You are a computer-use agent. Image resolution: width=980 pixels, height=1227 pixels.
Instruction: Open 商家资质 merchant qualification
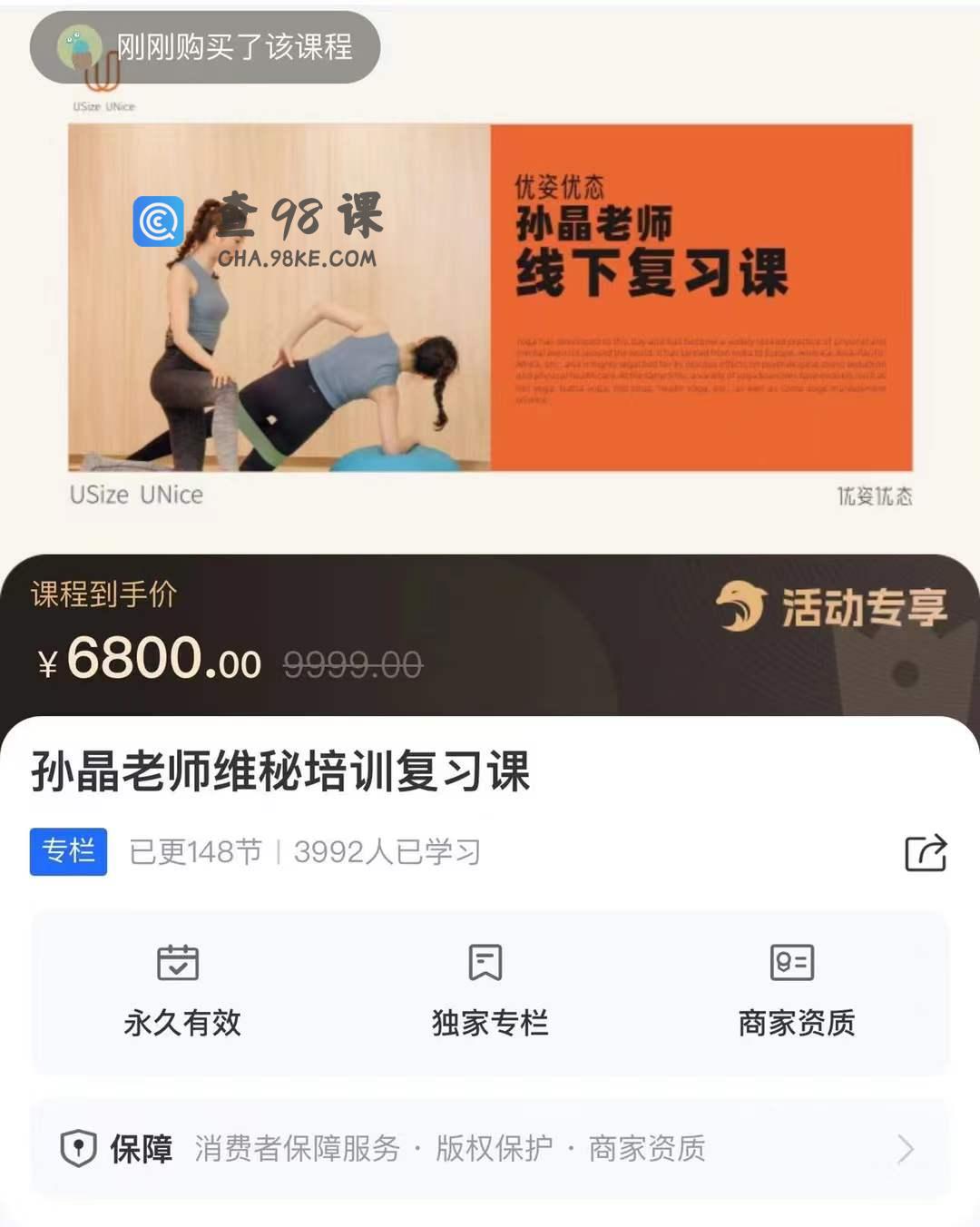click(796, 991)
